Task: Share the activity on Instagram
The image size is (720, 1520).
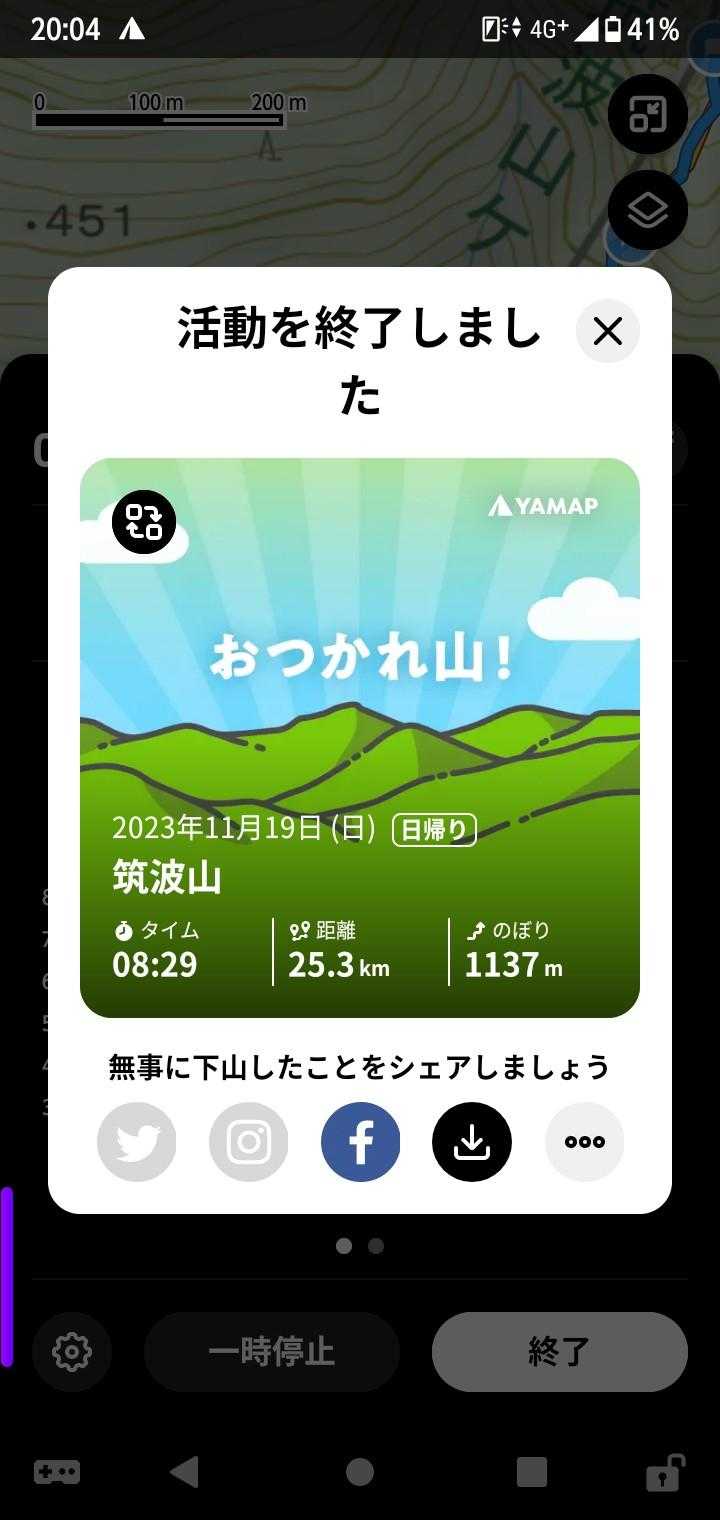Action: pyautogui.click(x=249, y=1142)
